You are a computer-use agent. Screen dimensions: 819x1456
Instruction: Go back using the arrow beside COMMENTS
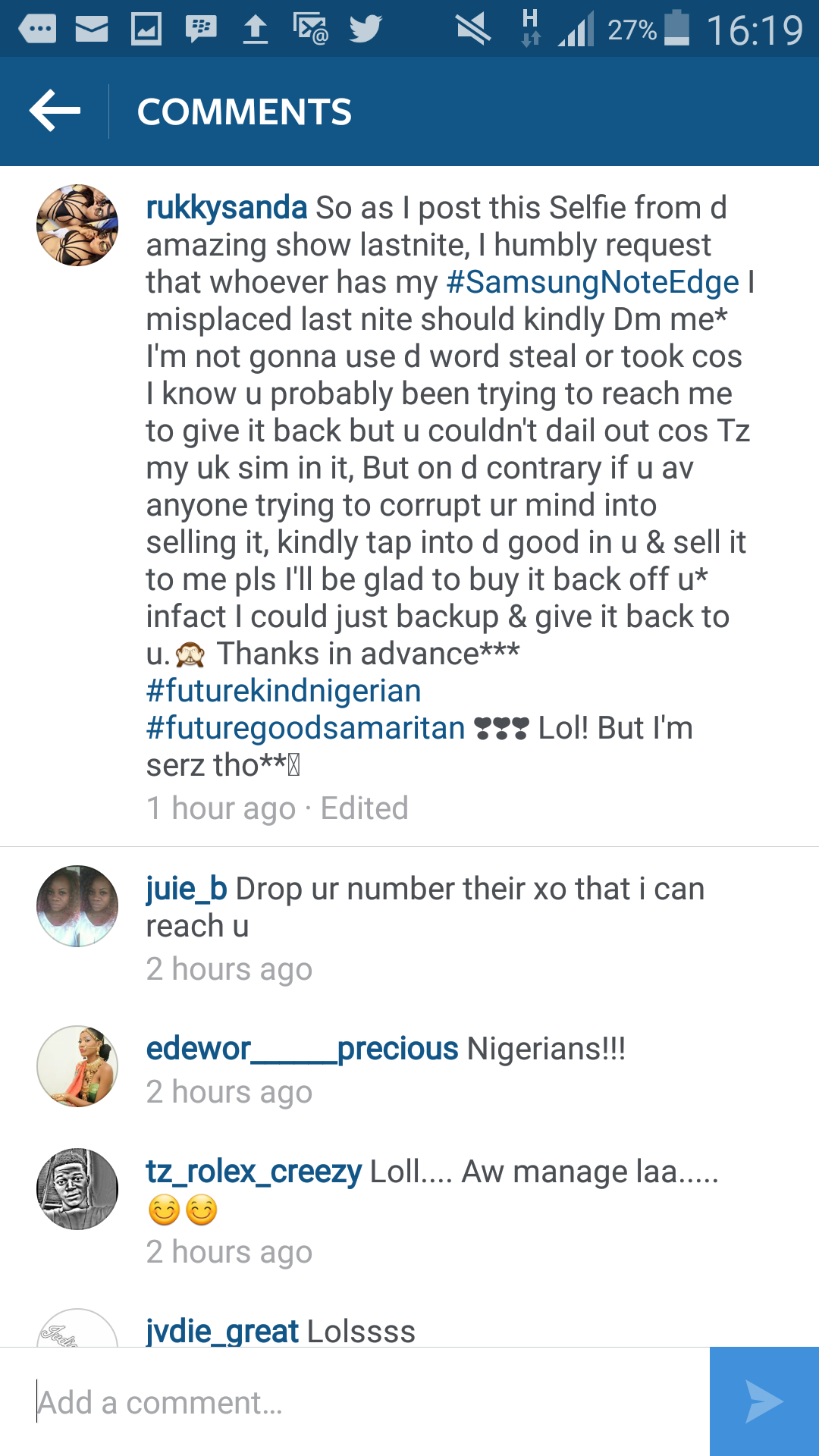pos(55,111)
